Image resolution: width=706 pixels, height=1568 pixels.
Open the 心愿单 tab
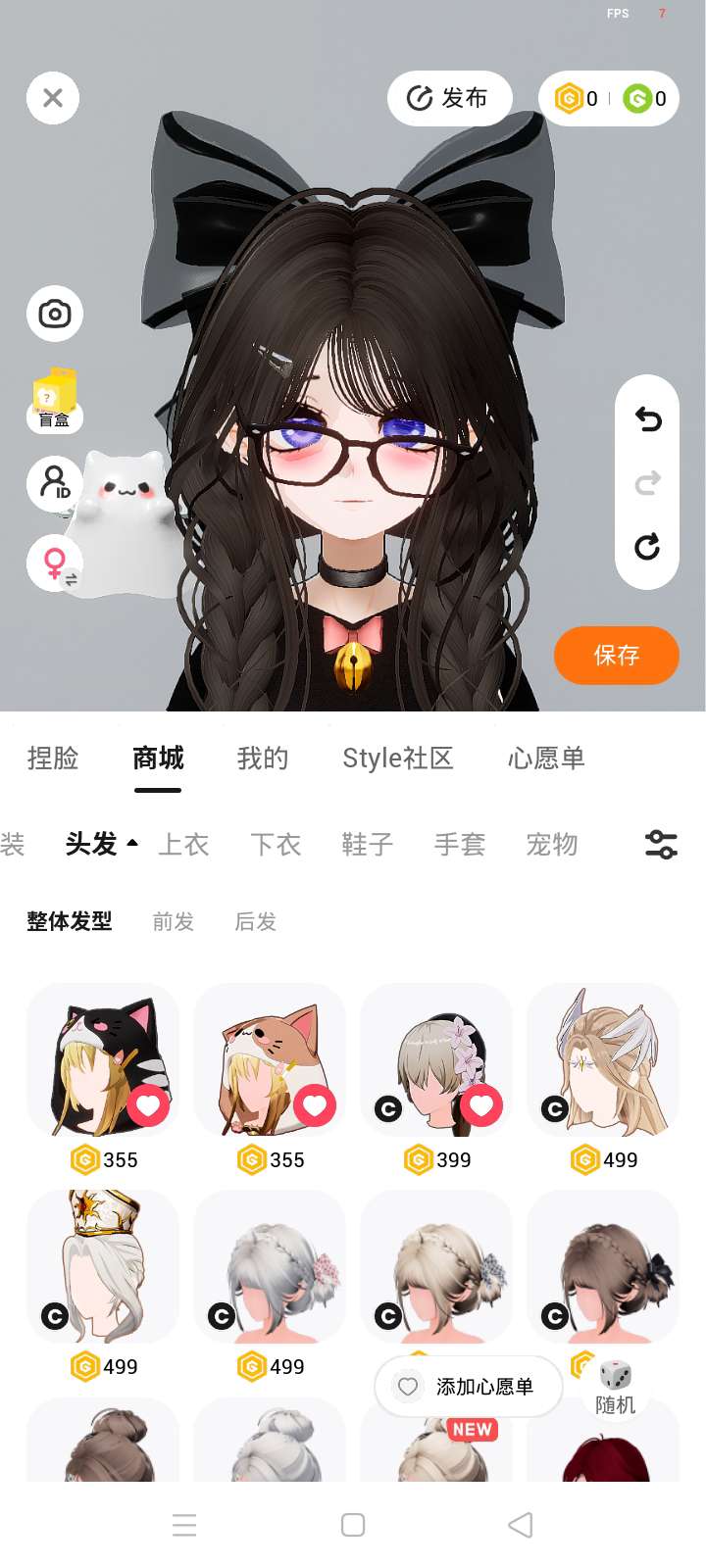click(x=546, y=759)
